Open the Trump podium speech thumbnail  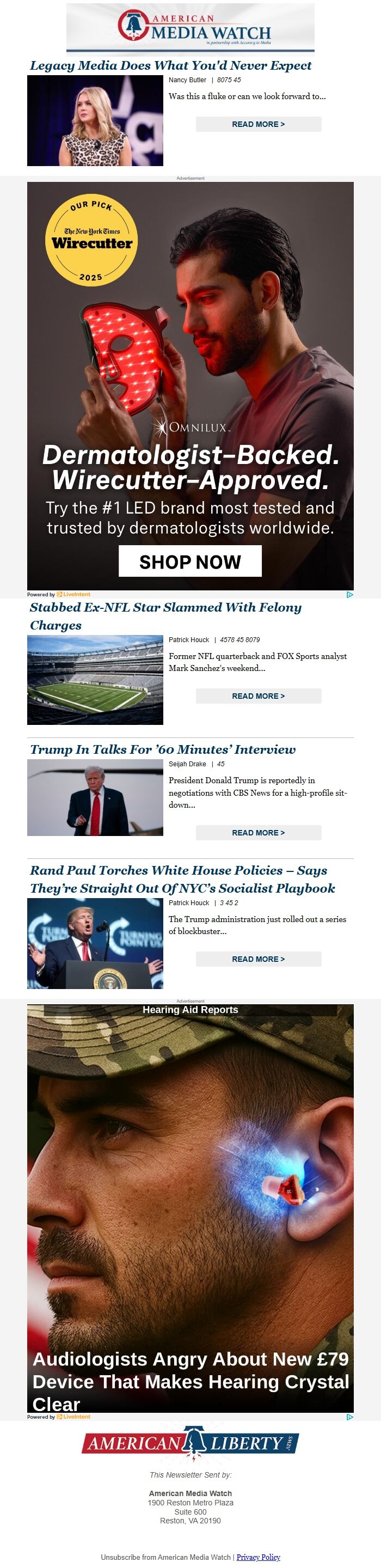pyautogui.click(x=95, y=943)
